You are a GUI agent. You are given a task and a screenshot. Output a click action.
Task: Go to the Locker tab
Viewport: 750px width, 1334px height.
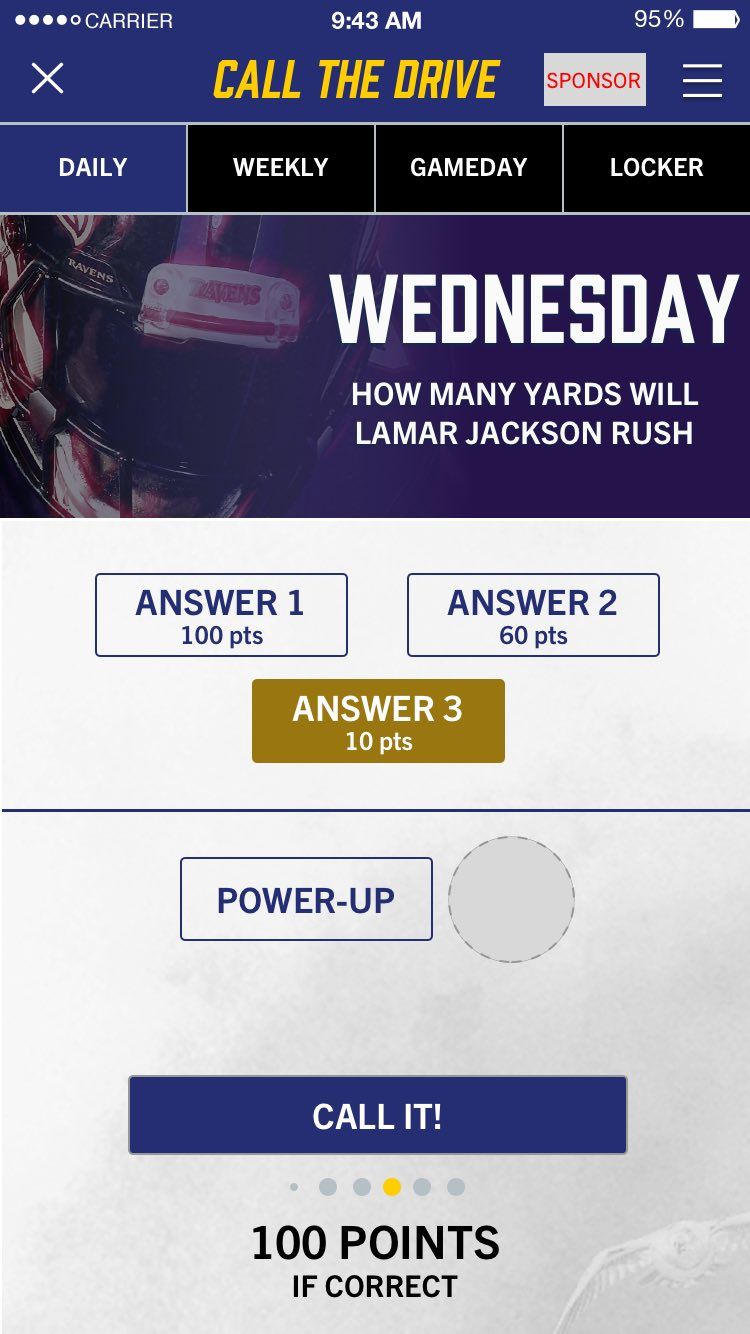coord(657,168)
